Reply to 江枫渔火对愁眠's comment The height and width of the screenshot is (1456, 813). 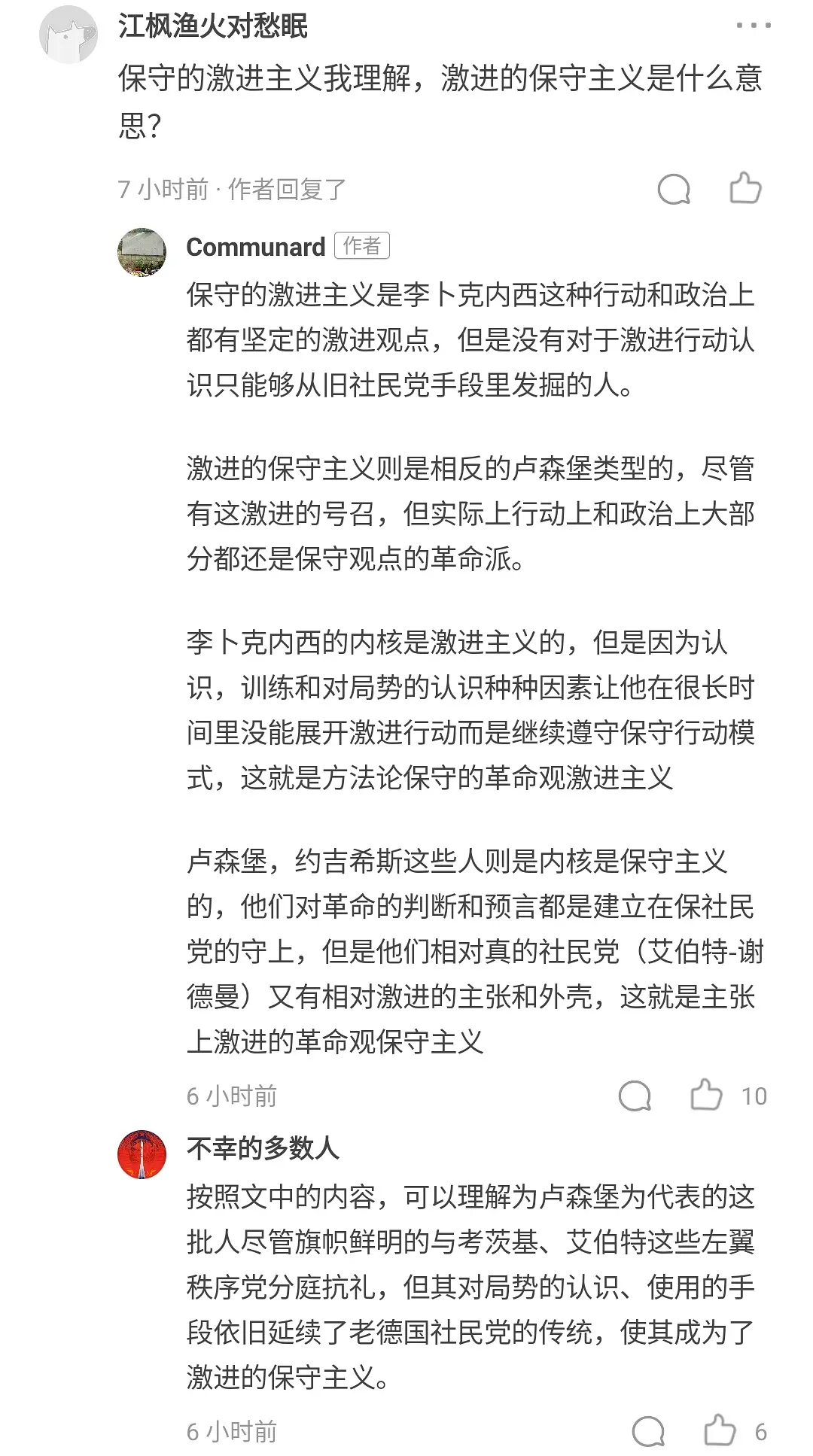point(674,190)
